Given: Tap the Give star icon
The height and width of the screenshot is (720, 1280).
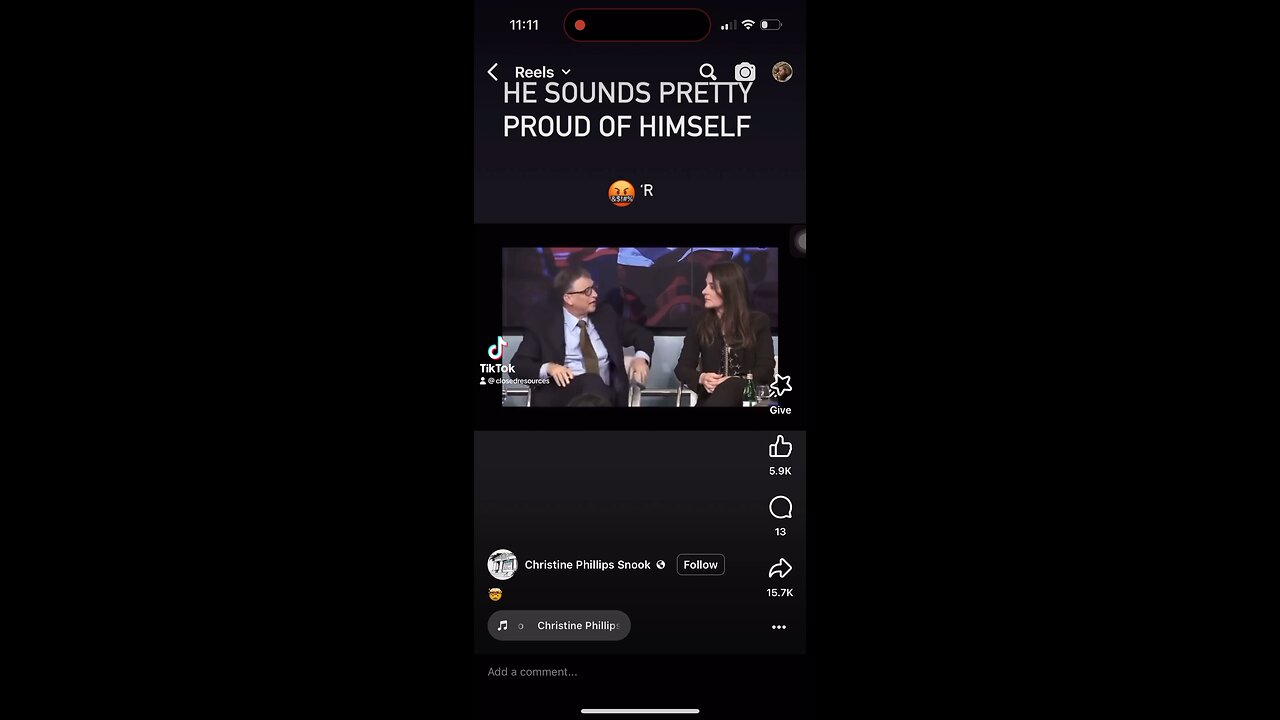Looking at the screenshot, I should (x=780, y=386).
